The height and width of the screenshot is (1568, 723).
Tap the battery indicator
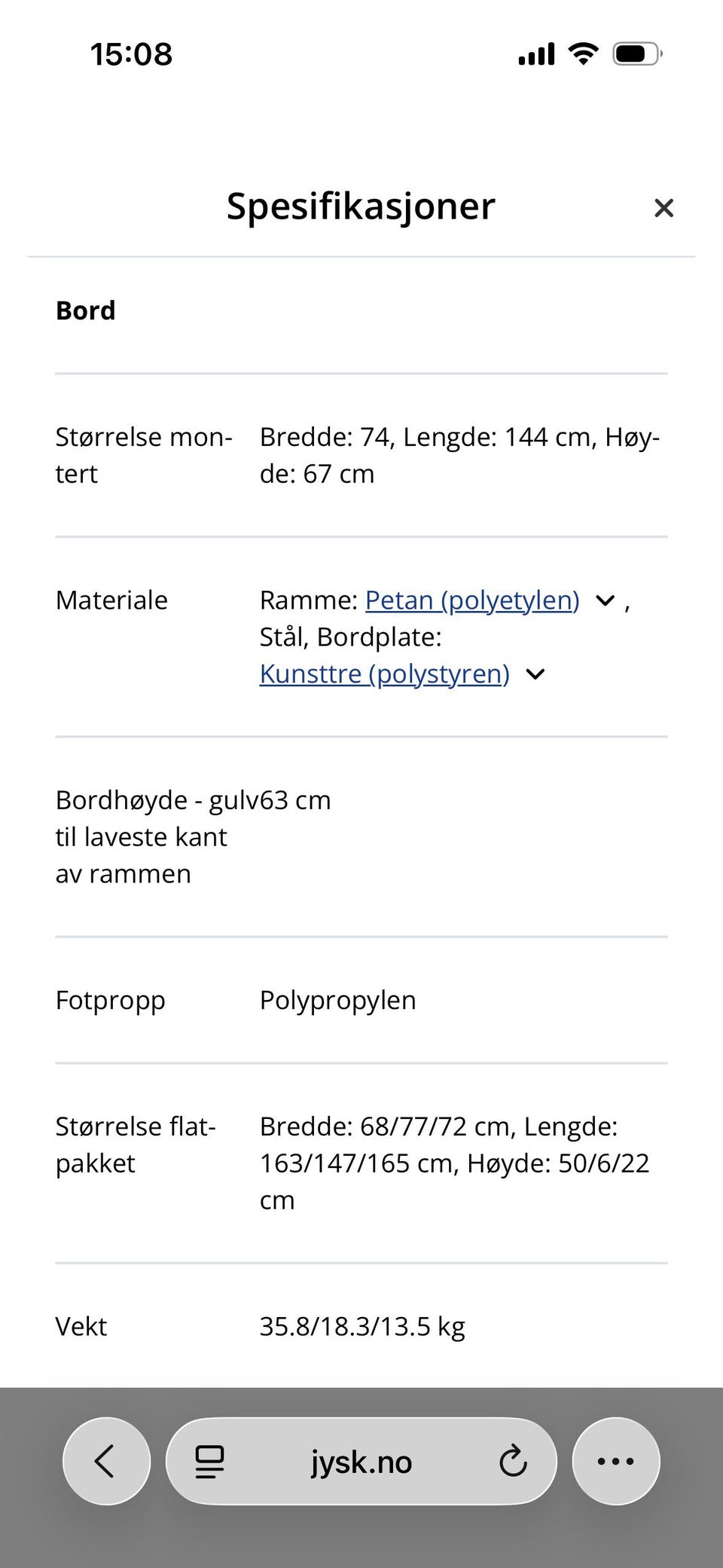click(635, 53)
